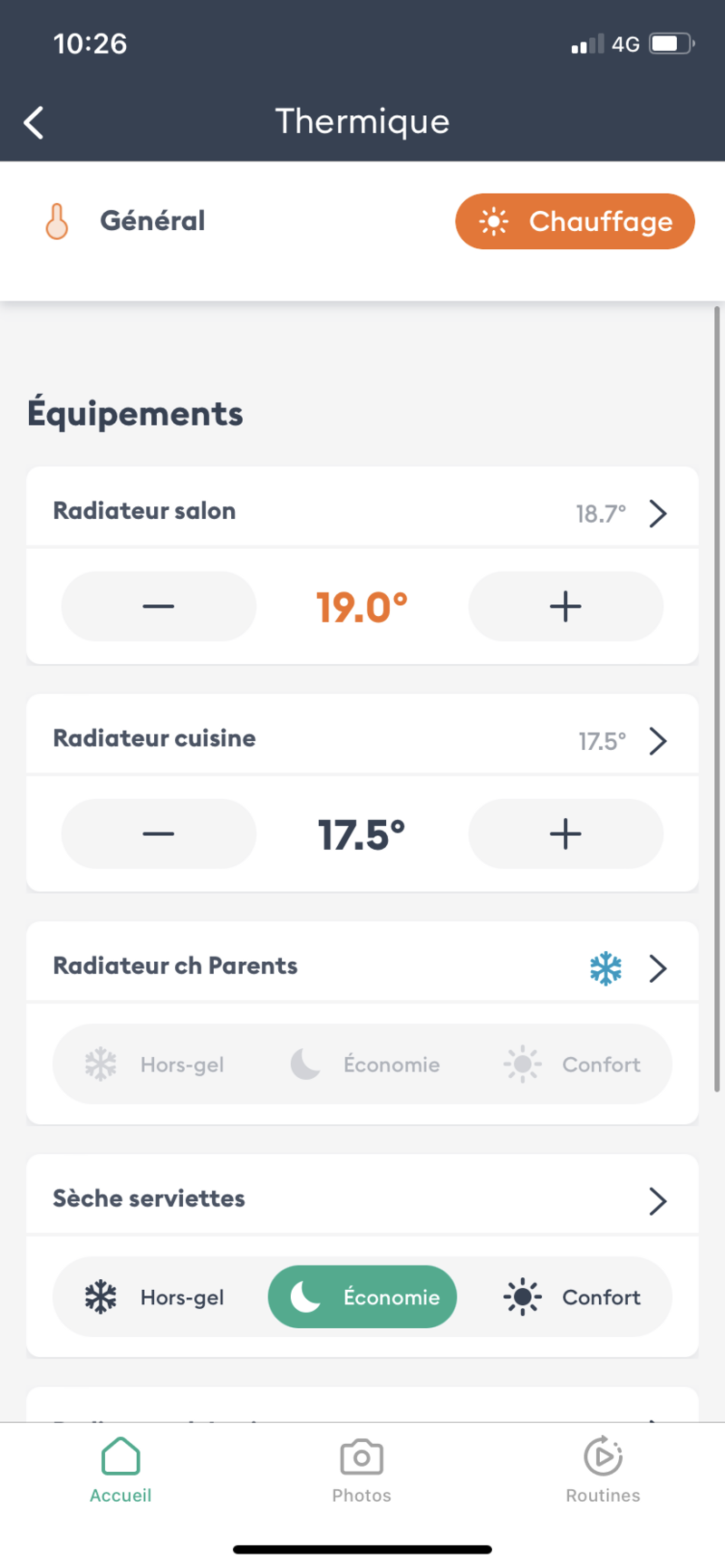
Task: Open Radiateur ch Parents details
Action: [658, 968]
